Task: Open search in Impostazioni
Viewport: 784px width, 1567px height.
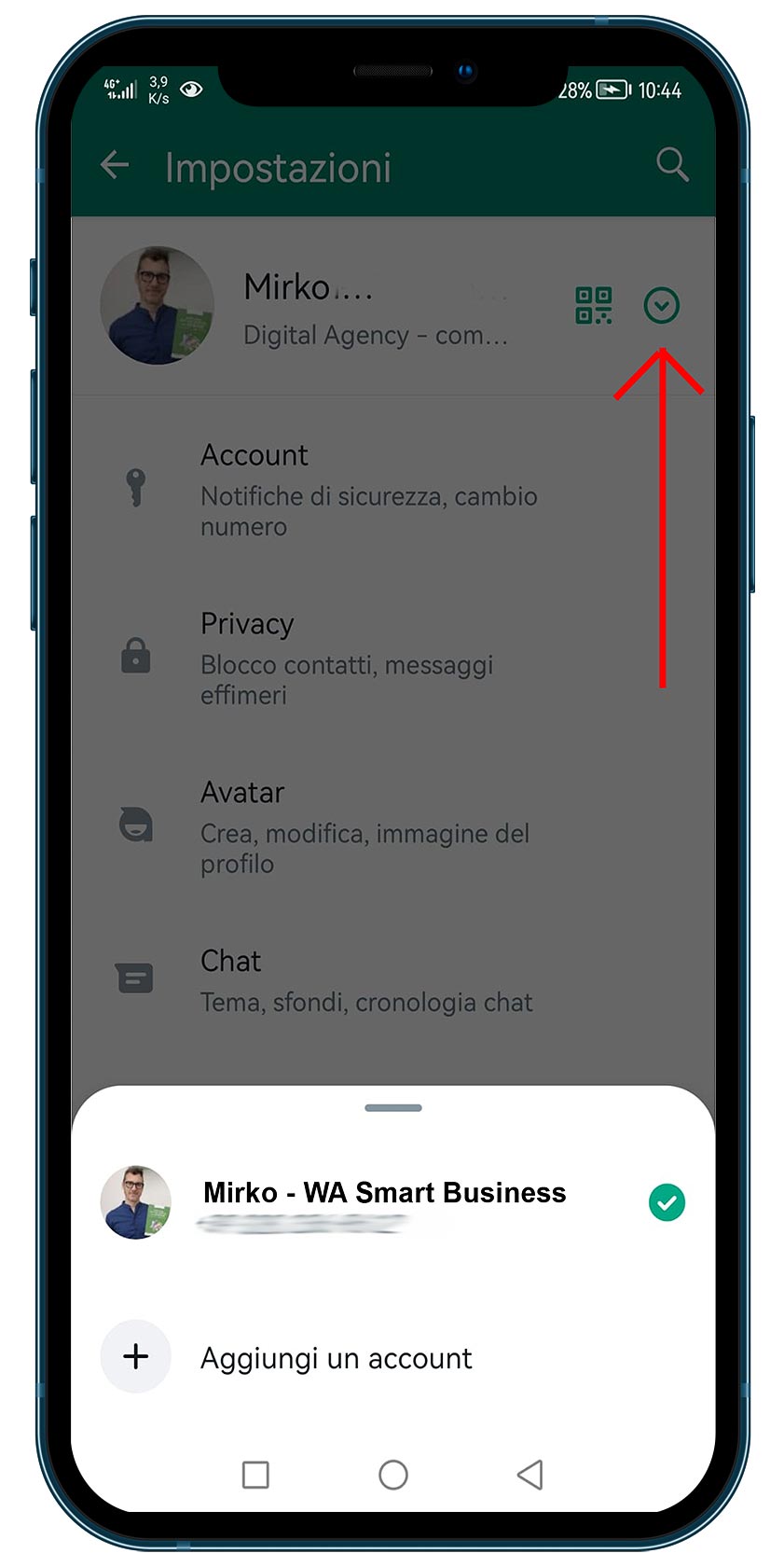Action: click(x=672, y=165)
